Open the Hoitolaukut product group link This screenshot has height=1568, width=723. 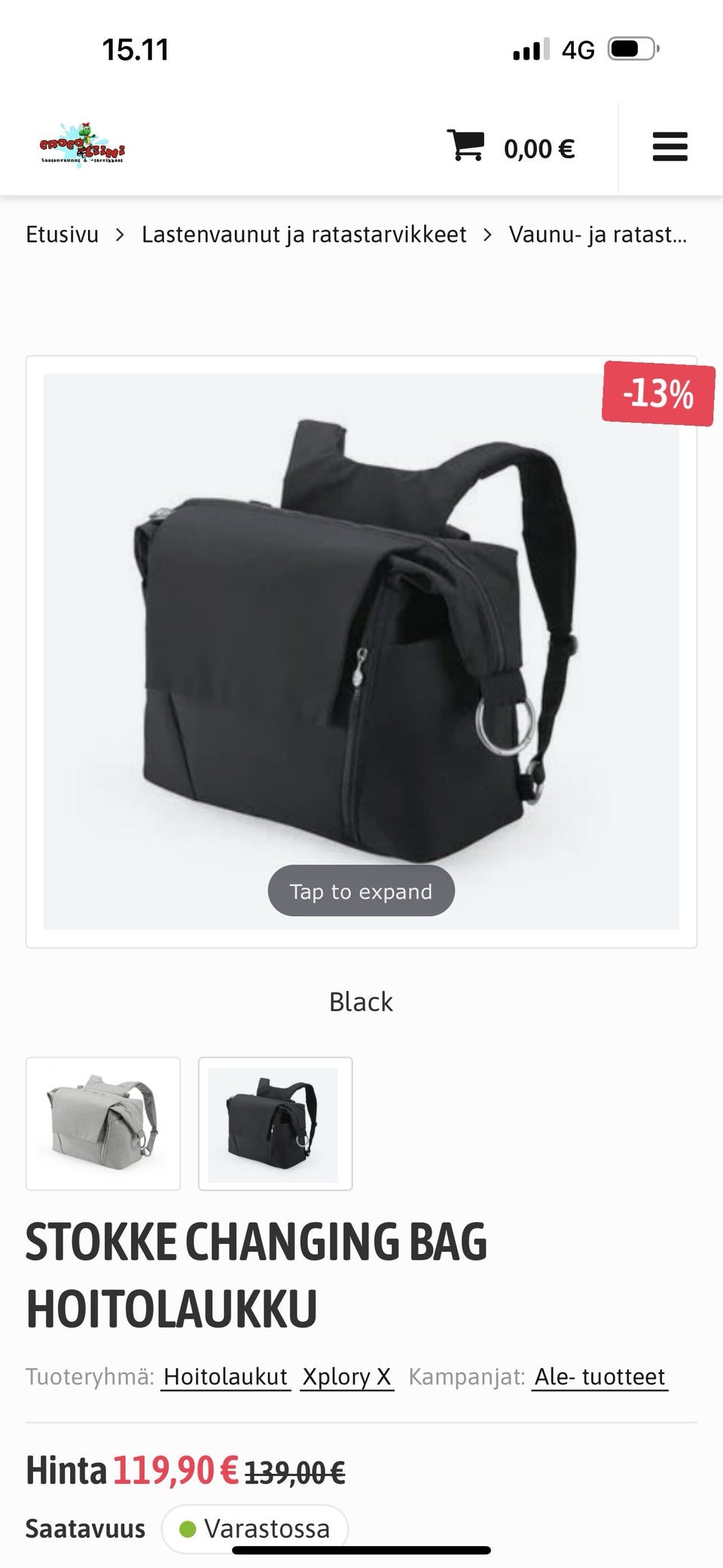(226, 1377)
